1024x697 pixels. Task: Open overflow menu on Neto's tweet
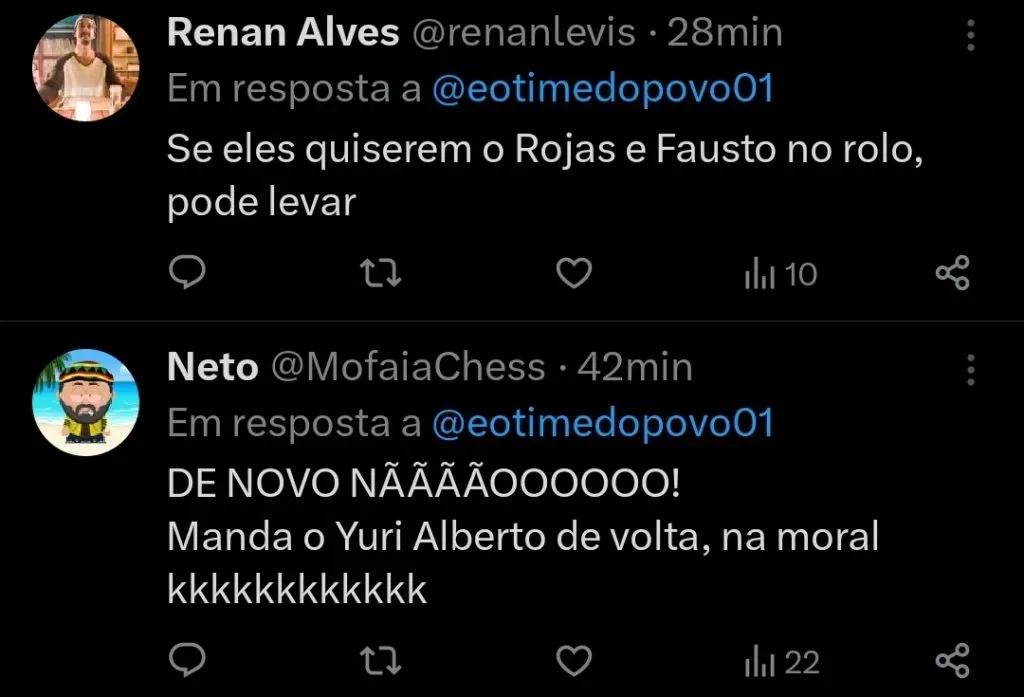click(x=971, y=370)
